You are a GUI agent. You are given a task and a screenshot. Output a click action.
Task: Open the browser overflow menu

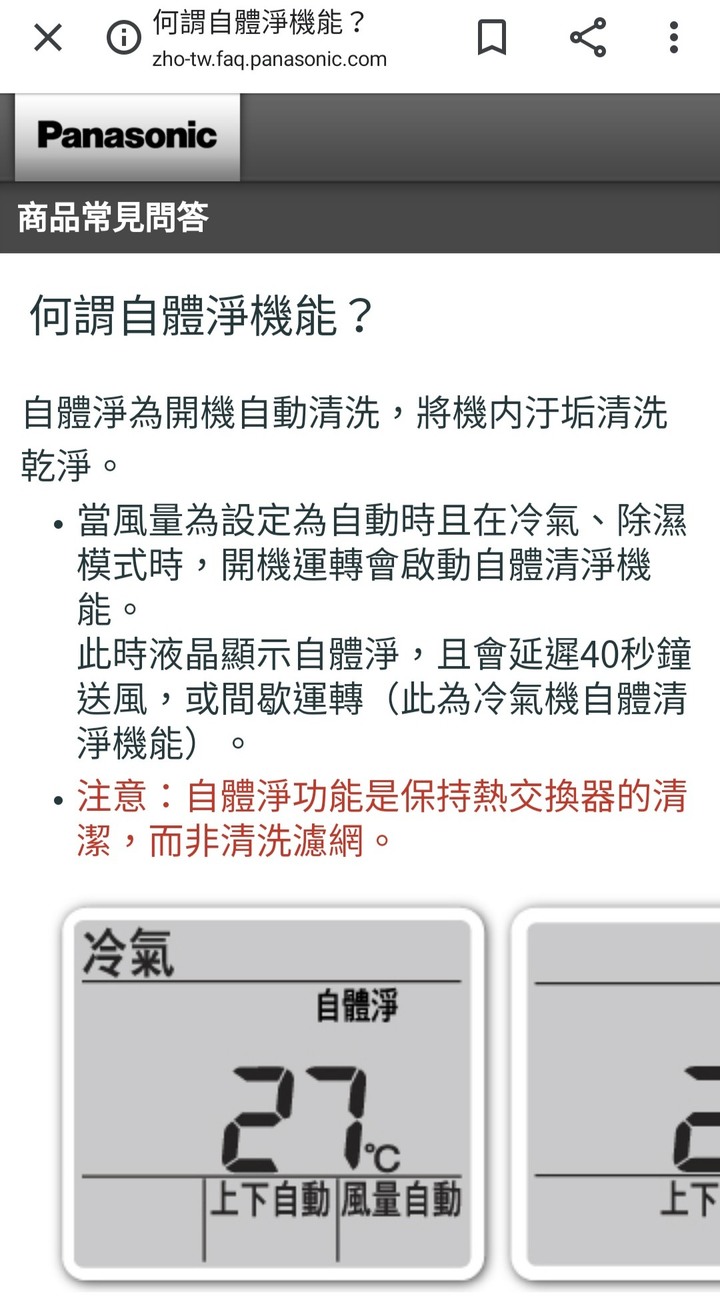(x=674, y=38)
